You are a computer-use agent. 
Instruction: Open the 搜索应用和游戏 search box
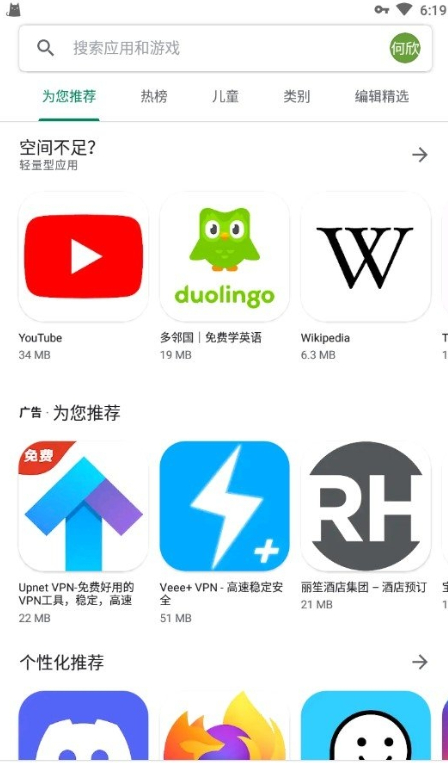225,48
